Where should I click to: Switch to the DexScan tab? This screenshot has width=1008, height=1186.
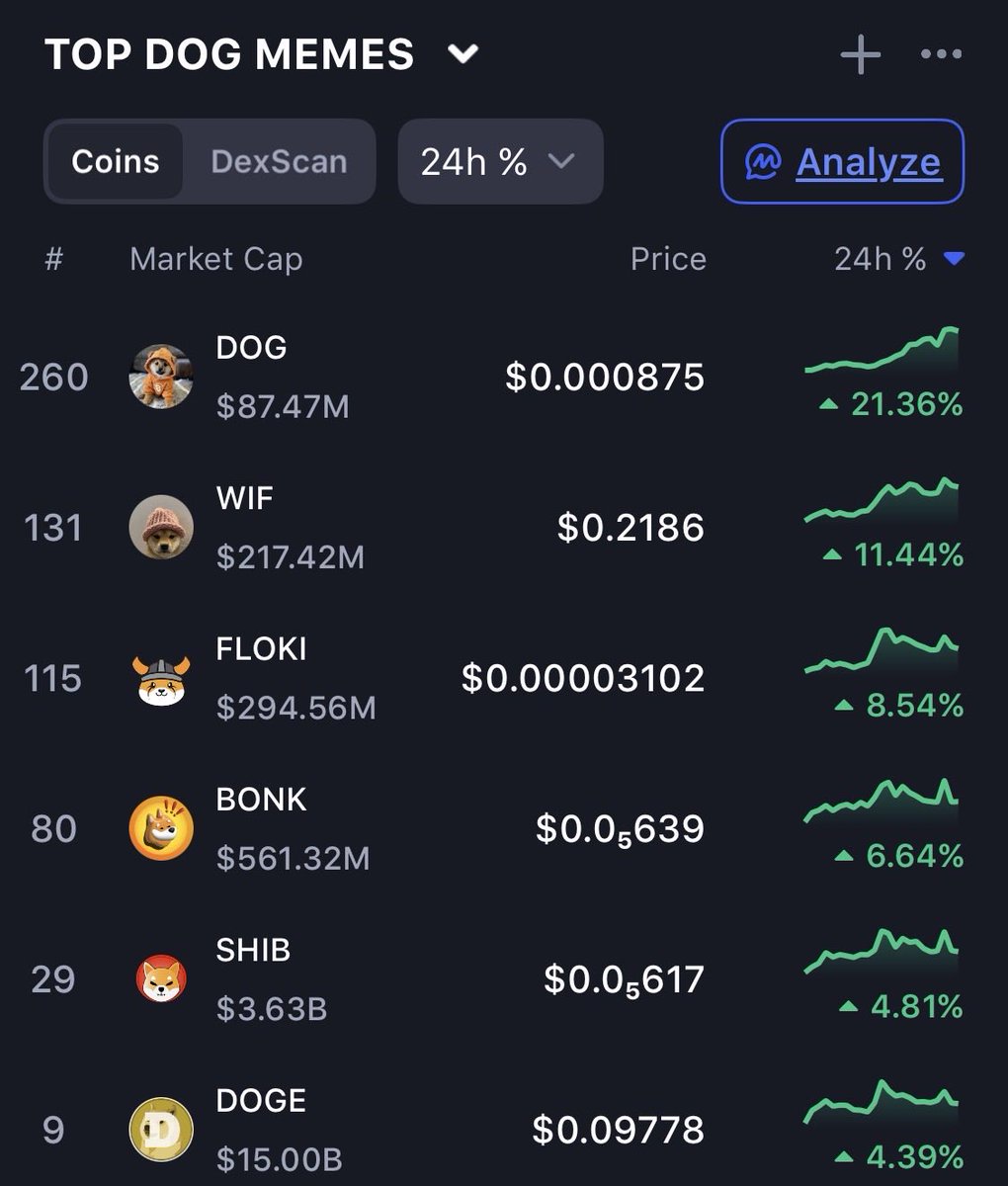pyautogui.click(x=279, y=161)
